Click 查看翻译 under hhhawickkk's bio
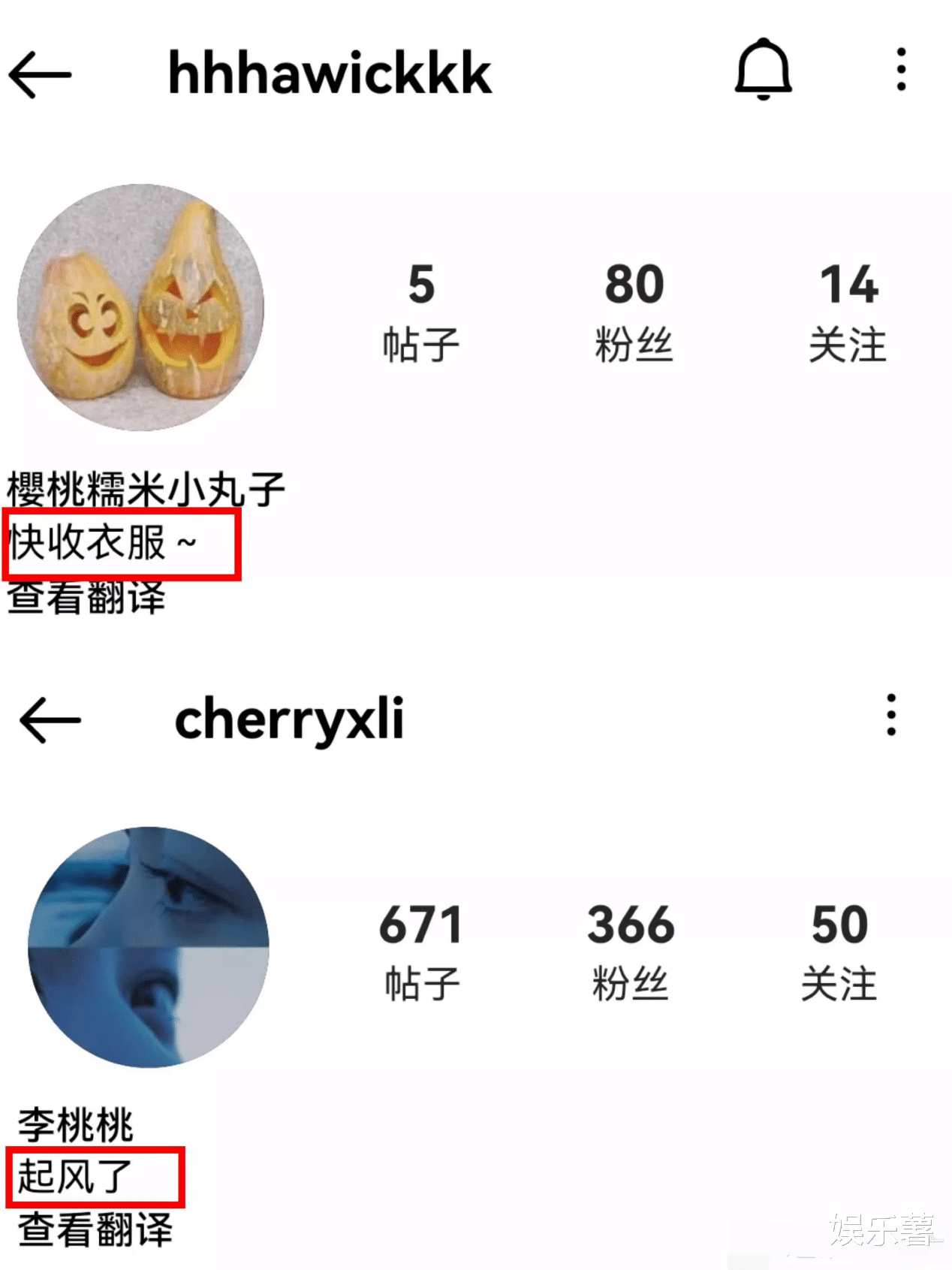The height and width of the screenshot is (1270, 952). [86, 597]
